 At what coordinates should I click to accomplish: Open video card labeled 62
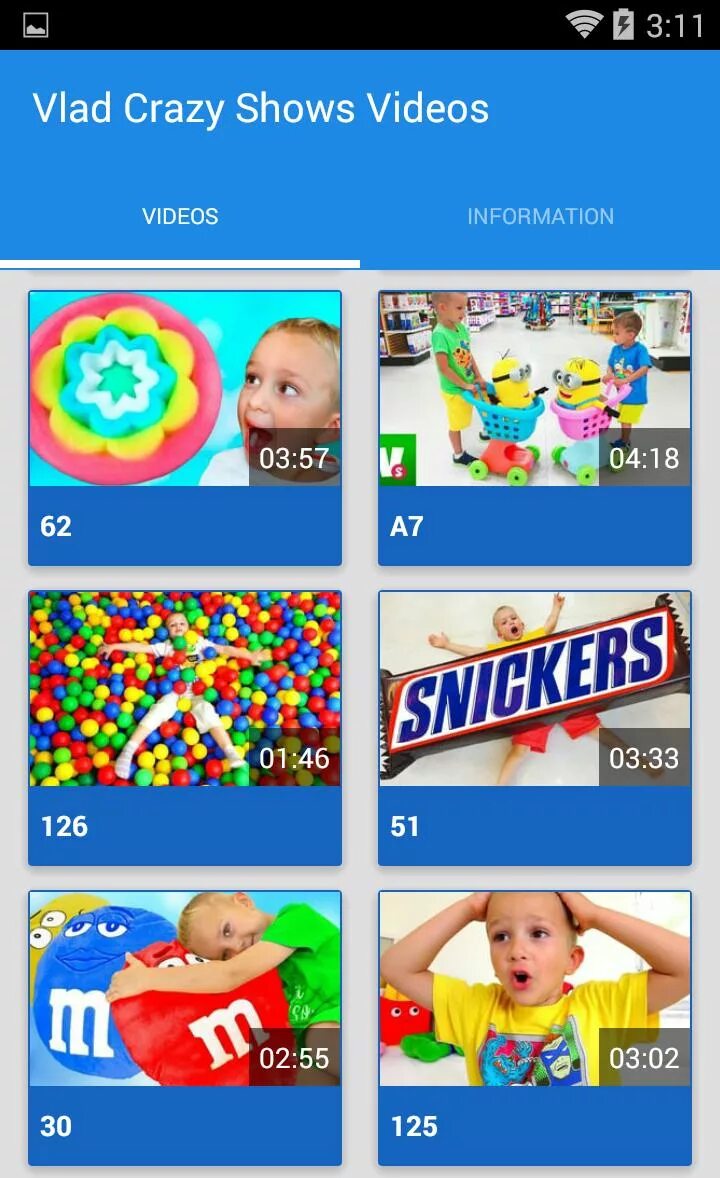(185, 427)
